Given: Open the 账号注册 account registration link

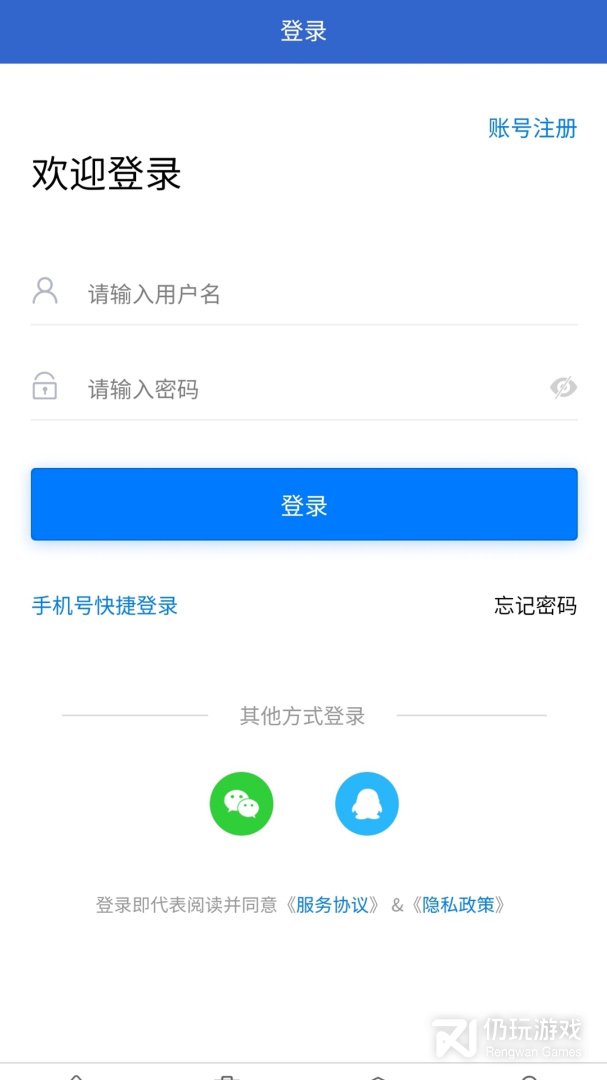Looking at the screenshot, I should coord(532,128).
